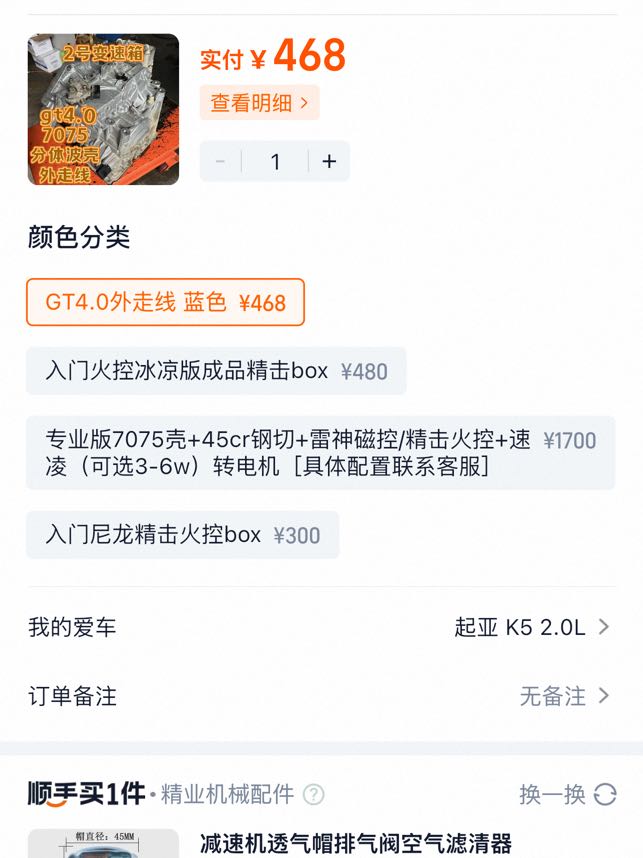Increase quantity with the plus button
The height and width of the screenshot is (858, 643).
pos(329,162)
